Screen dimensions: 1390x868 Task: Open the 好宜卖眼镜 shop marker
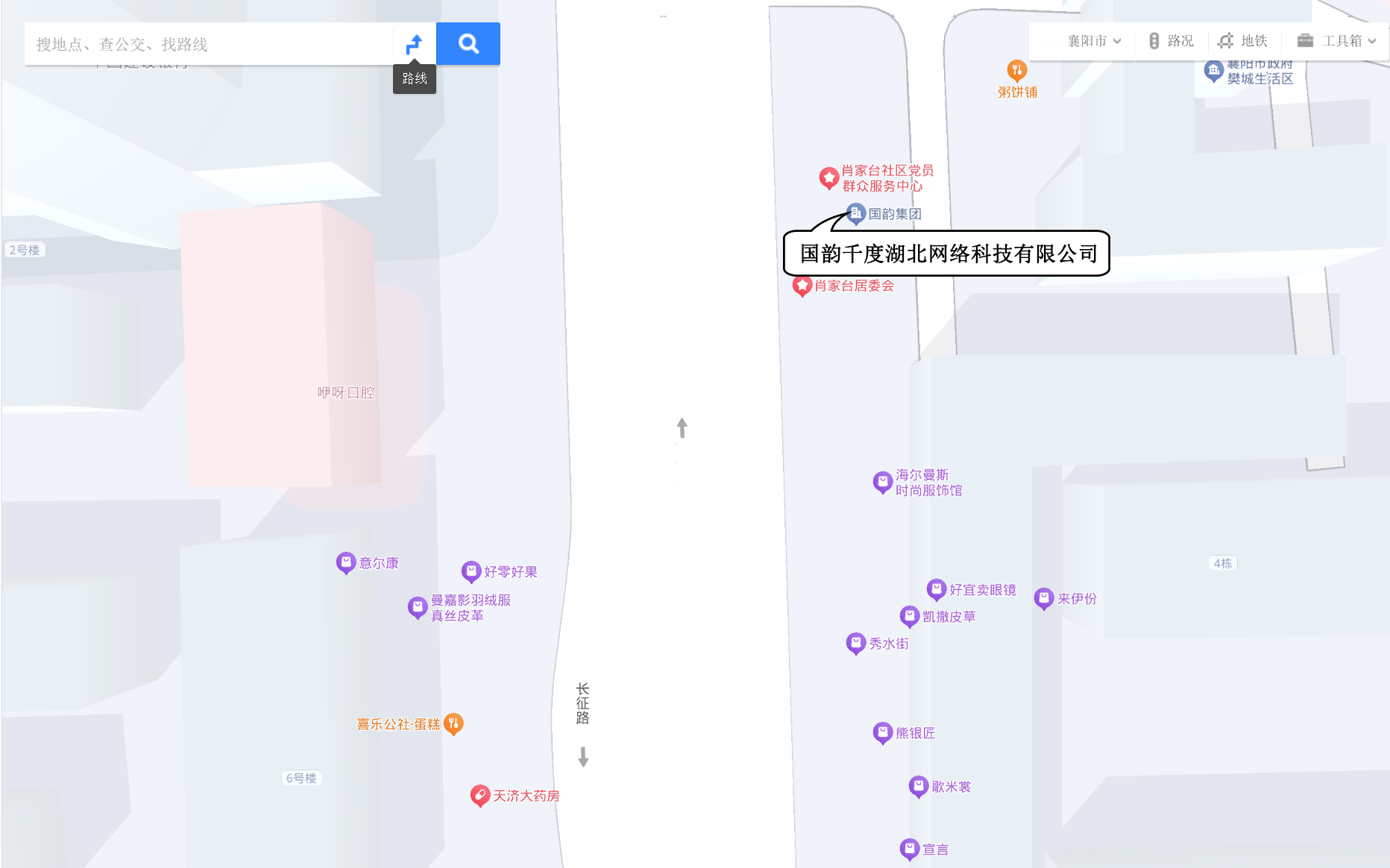click(937, 589)
